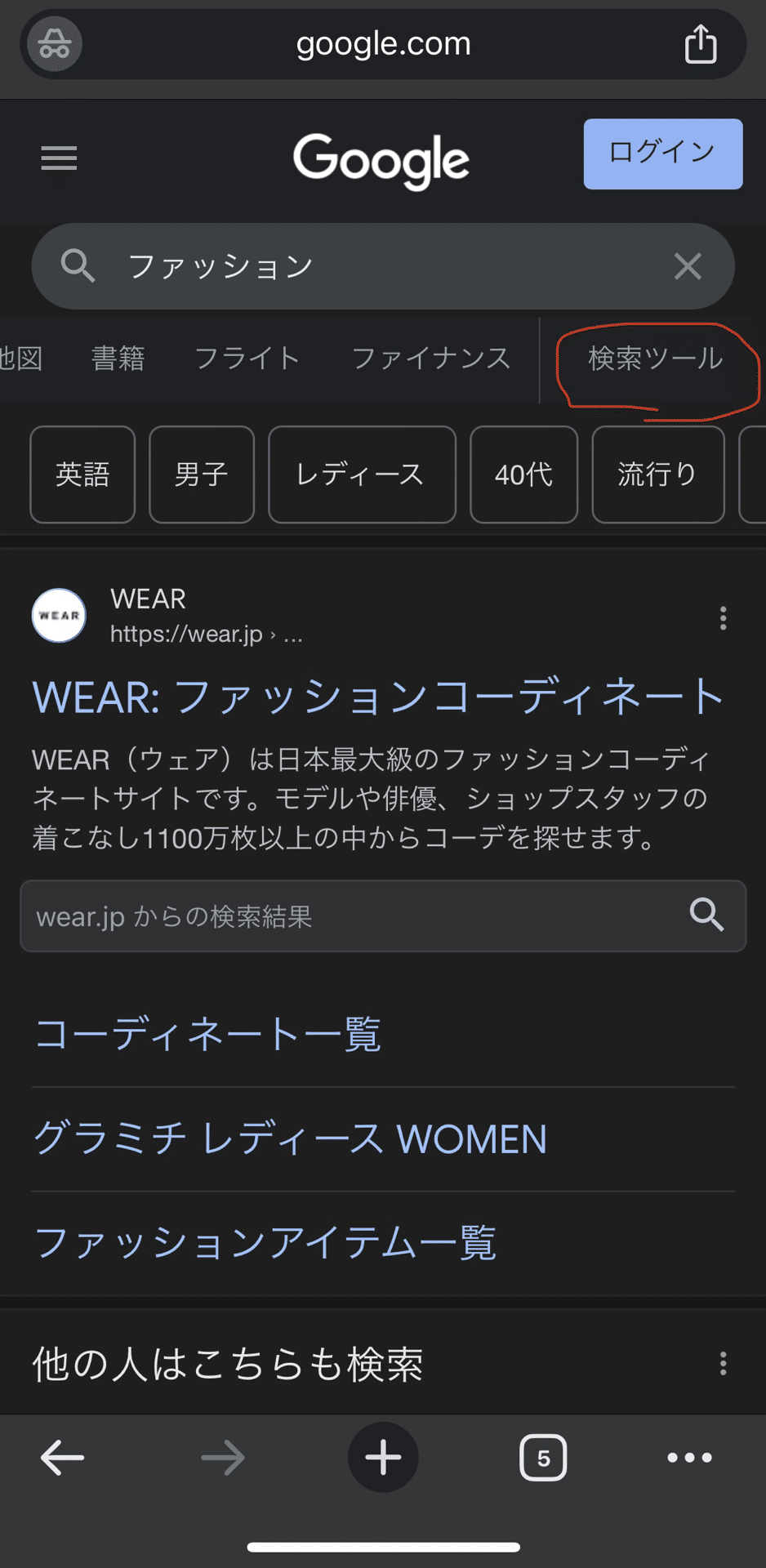Clear the ファッション search query

pyautogui.click(x=688, y=266)
